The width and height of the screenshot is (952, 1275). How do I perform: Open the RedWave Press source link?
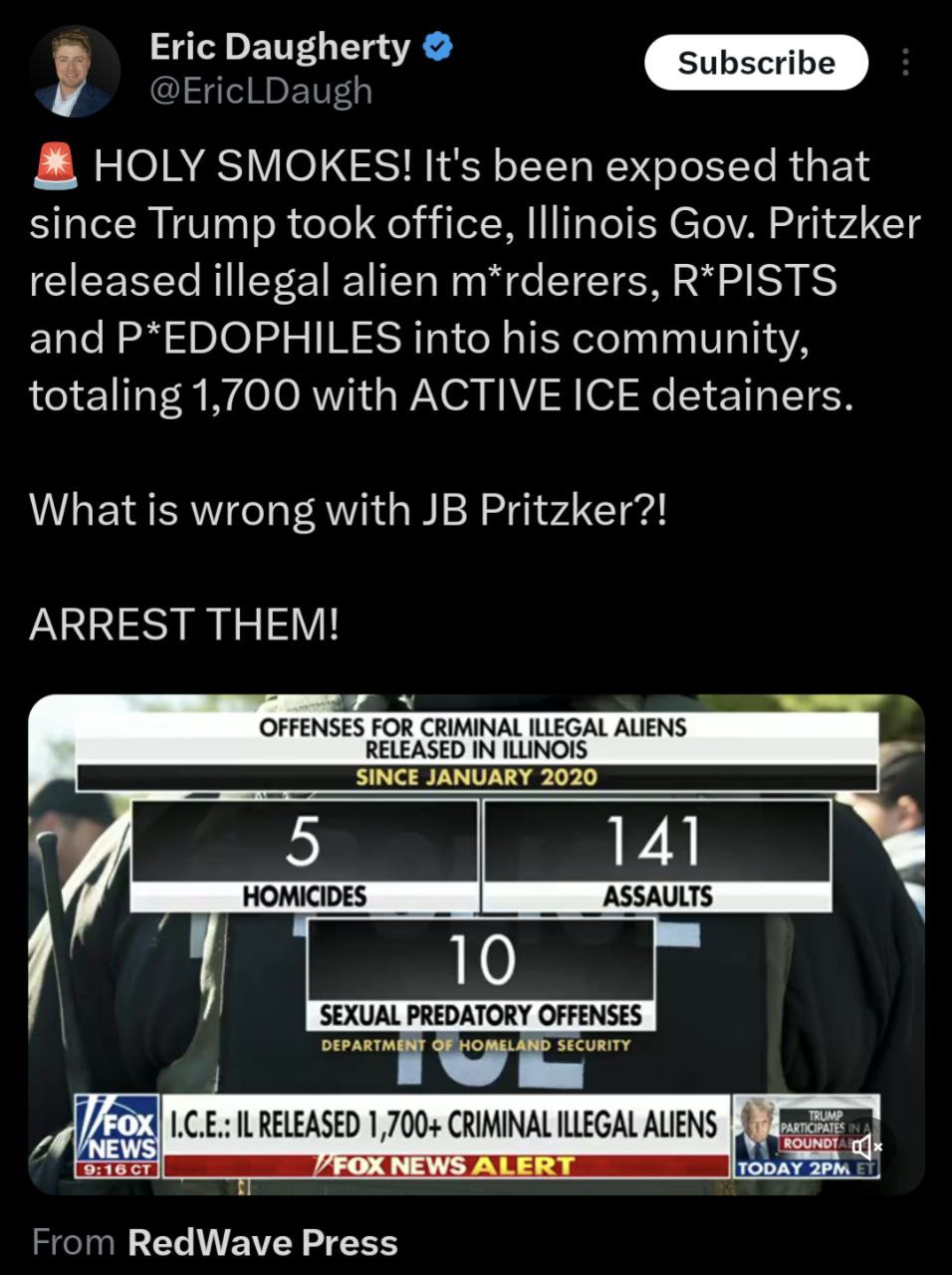click(x=263, y=1242)
